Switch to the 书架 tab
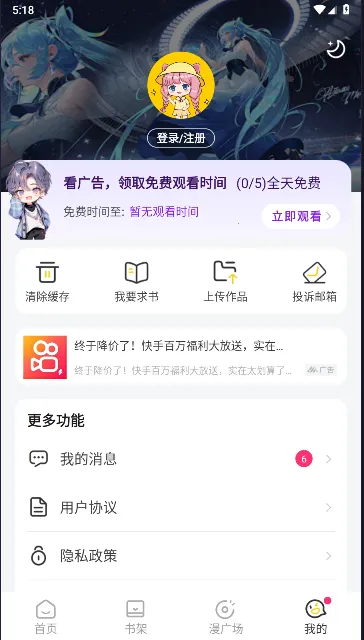This screenshot has width=364, height=640. coord(135,617)
